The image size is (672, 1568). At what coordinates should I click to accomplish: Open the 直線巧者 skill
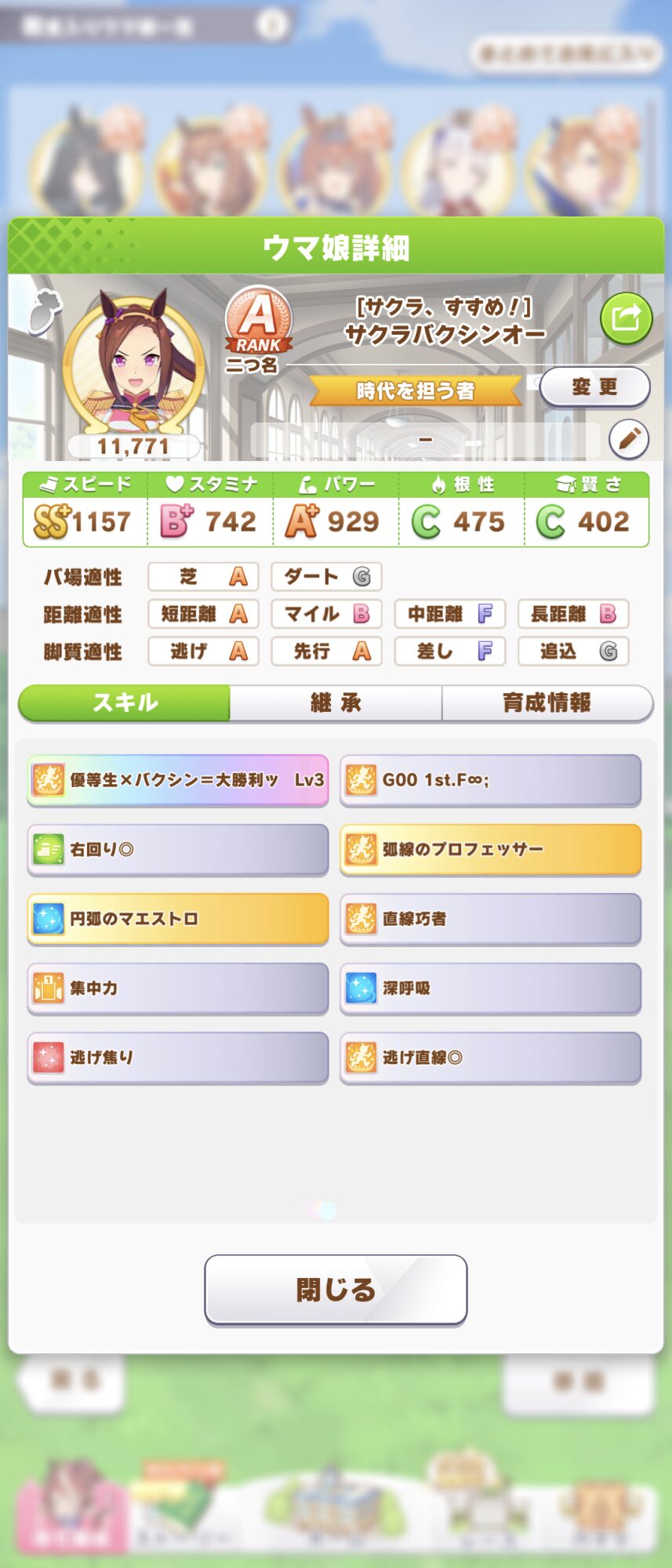click(x=490, y=918)
